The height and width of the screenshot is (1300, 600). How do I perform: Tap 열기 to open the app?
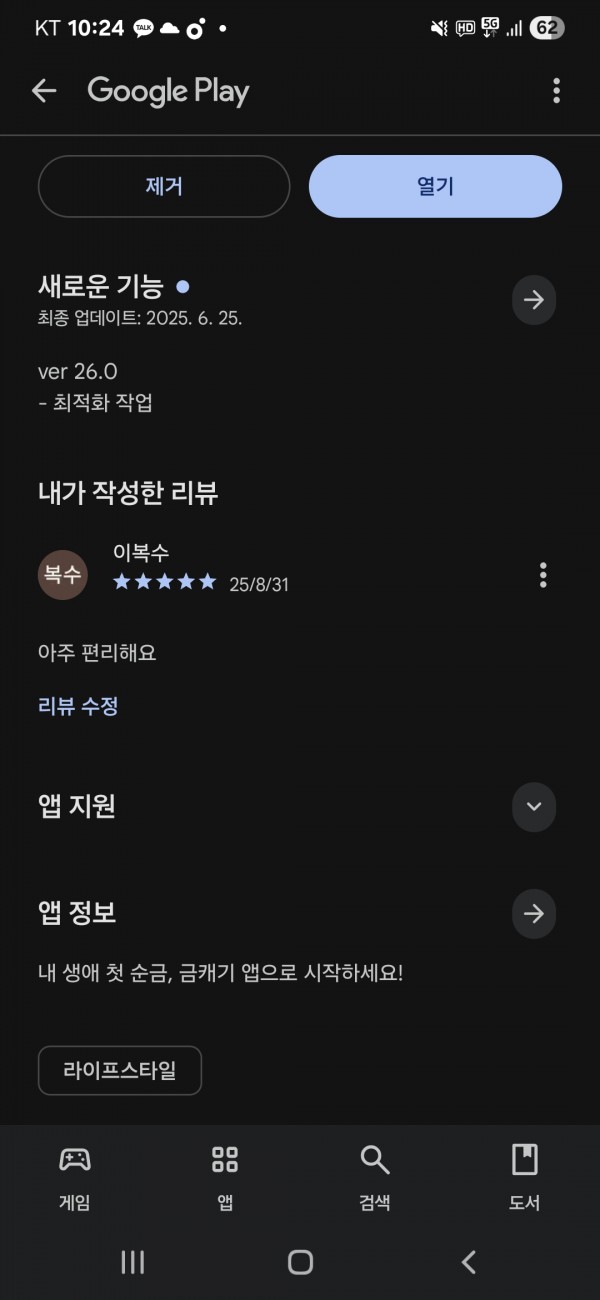click(435, 186)
